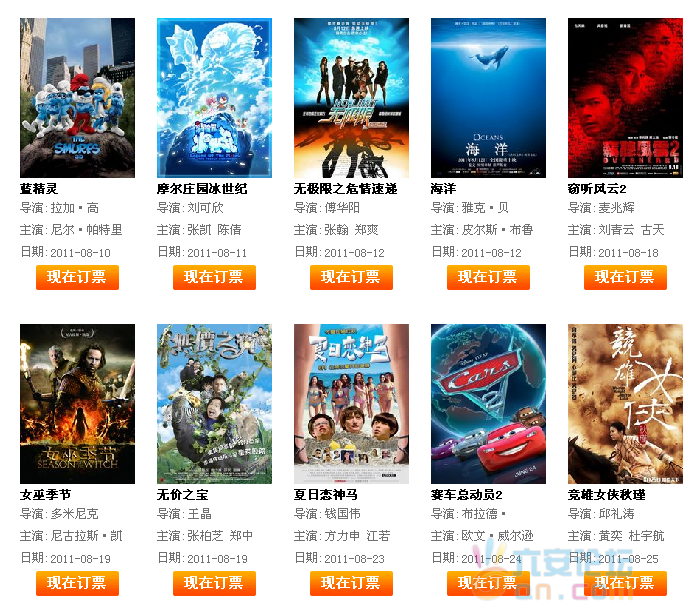
Task: Open the 摩尔庄园冰世纪 poster
Action: (x=214, y=98)
